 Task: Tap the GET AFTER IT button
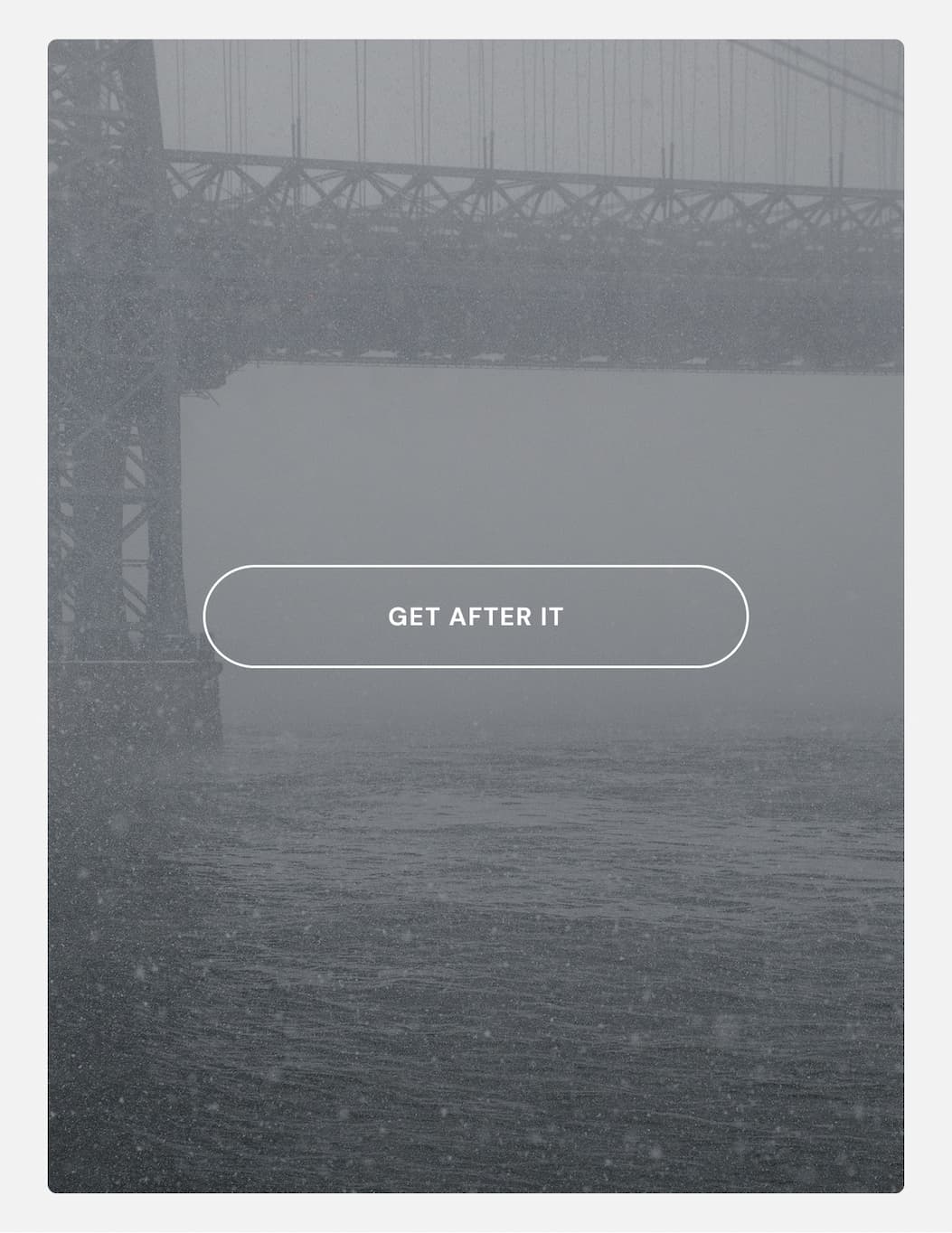(x=476, y=616)
